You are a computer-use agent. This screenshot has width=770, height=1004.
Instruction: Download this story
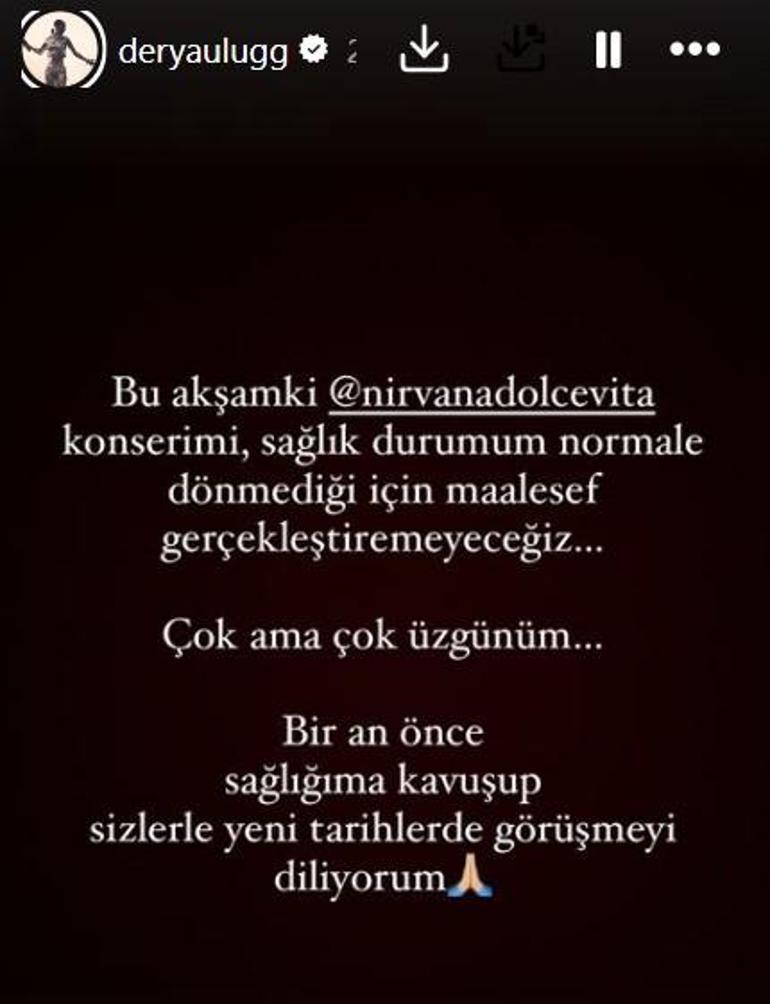click(422, 48)
